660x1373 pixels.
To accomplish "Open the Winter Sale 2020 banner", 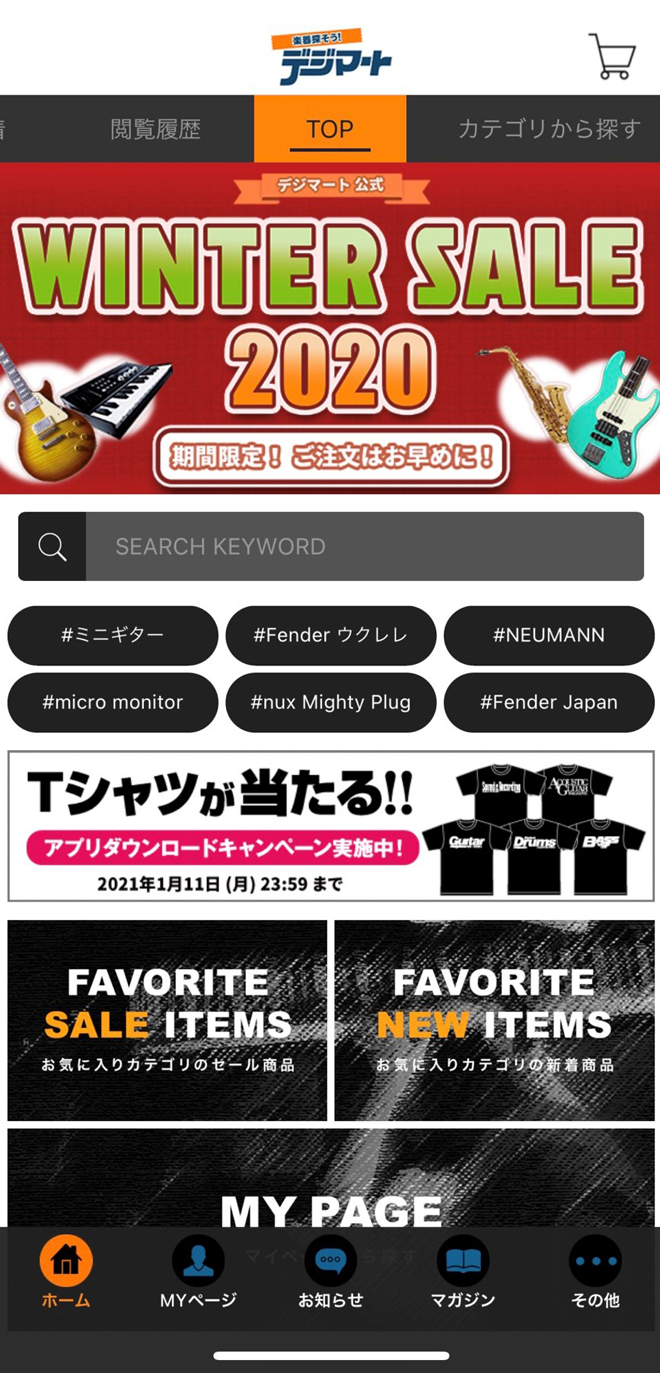I will point(330,328).
